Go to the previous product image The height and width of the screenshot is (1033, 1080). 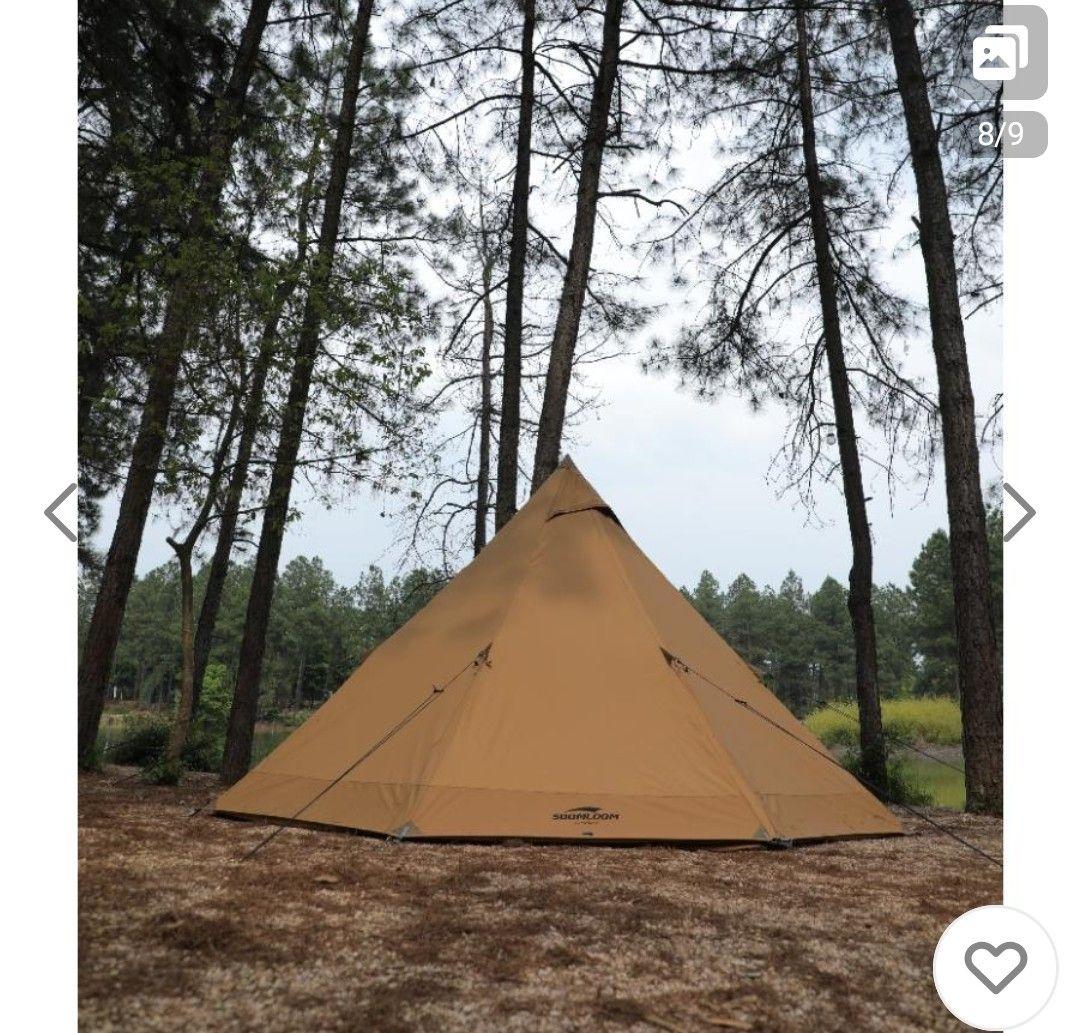pyautogui.click(x=61, y=513)
